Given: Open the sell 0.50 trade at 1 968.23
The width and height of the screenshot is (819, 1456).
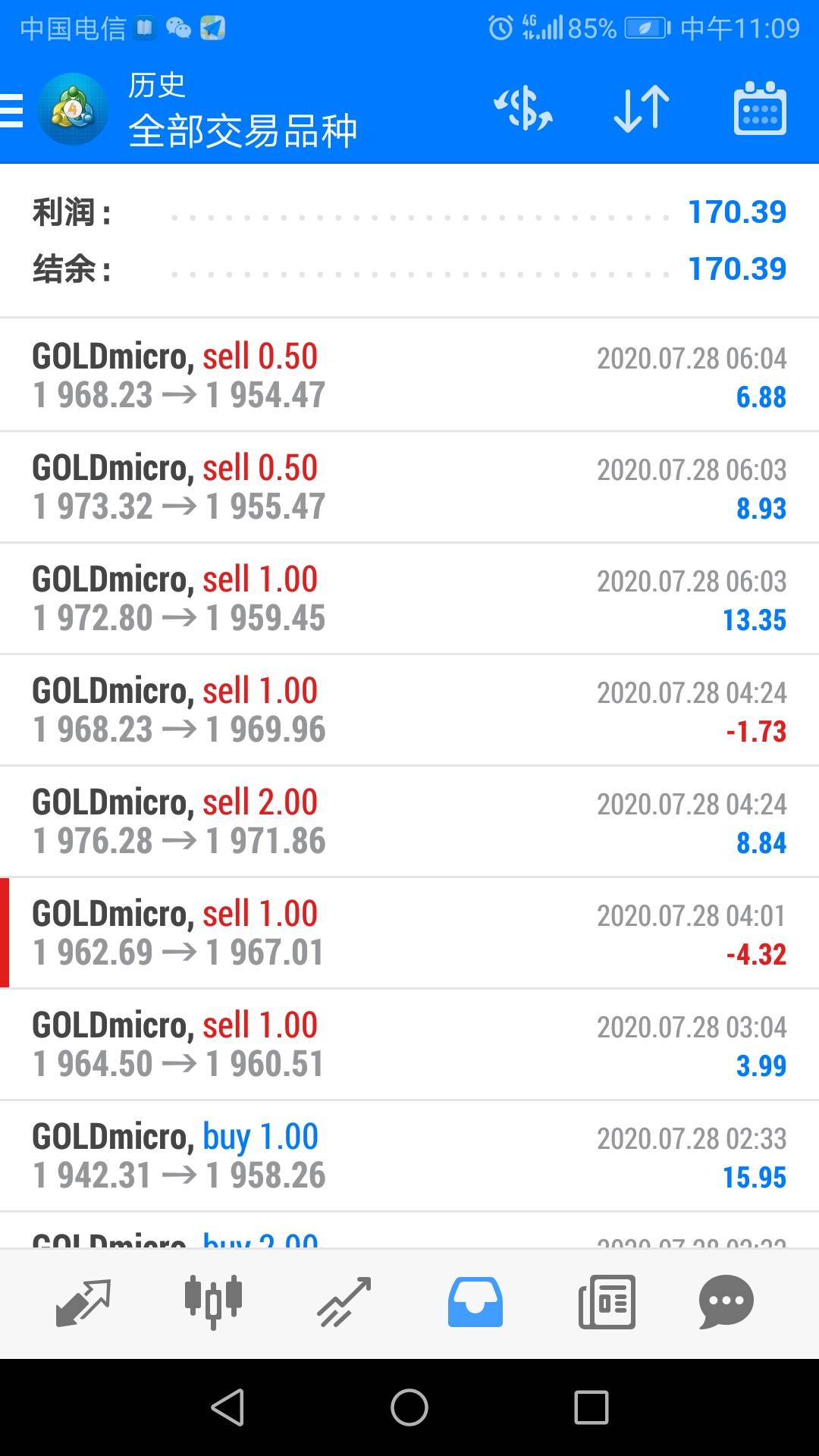Looking at the screenshot, I should (409, 375).
